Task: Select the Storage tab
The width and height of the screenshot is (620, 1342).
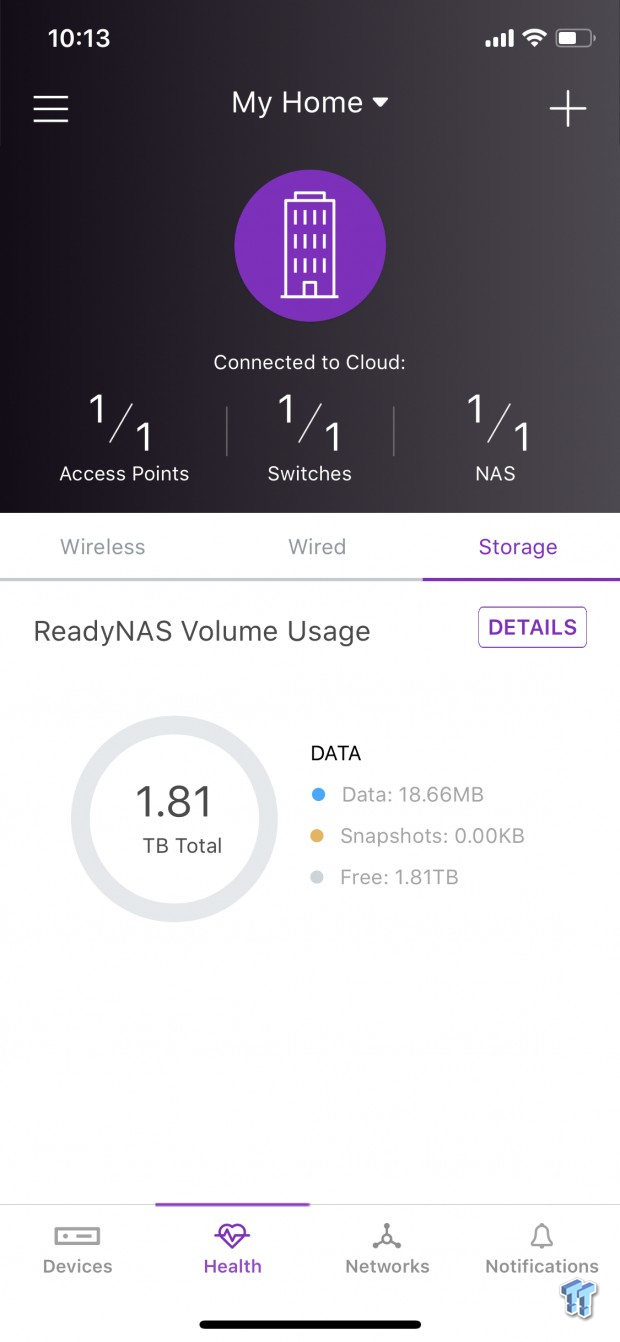Action: pyautogui.click(x=518, y=547)
